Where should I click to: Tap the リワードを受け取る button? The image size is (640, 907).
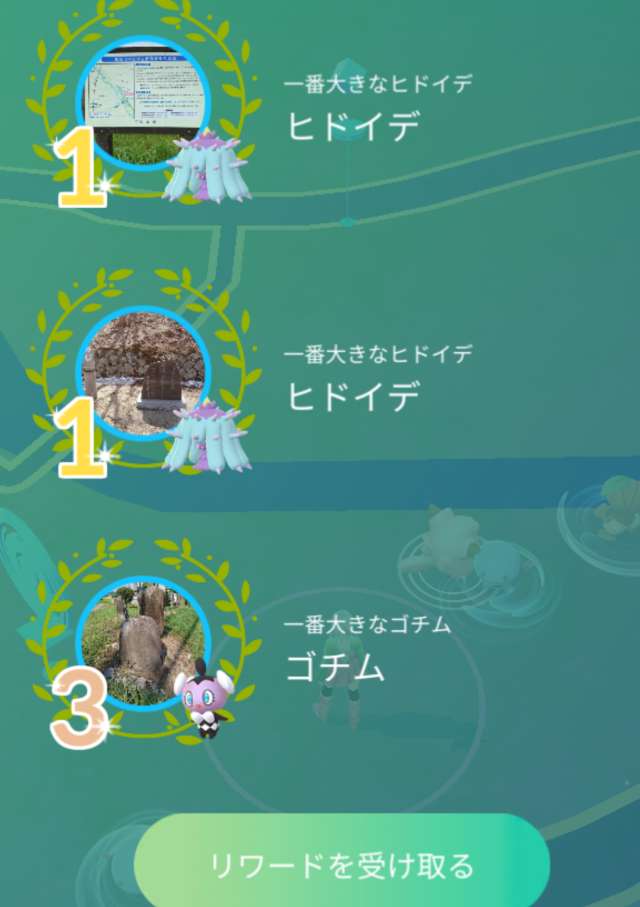tap(341, 864)
